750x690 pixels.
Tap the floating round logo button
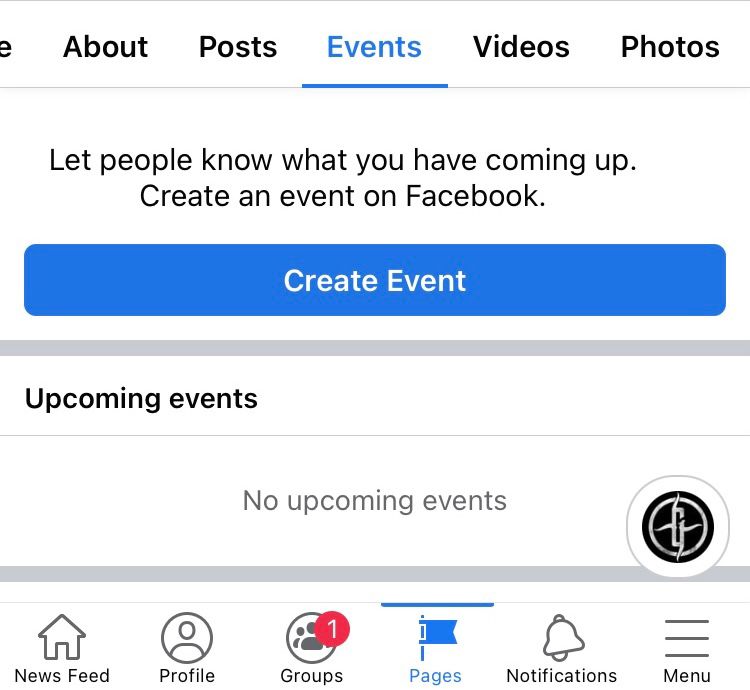(x=678, y=526)
